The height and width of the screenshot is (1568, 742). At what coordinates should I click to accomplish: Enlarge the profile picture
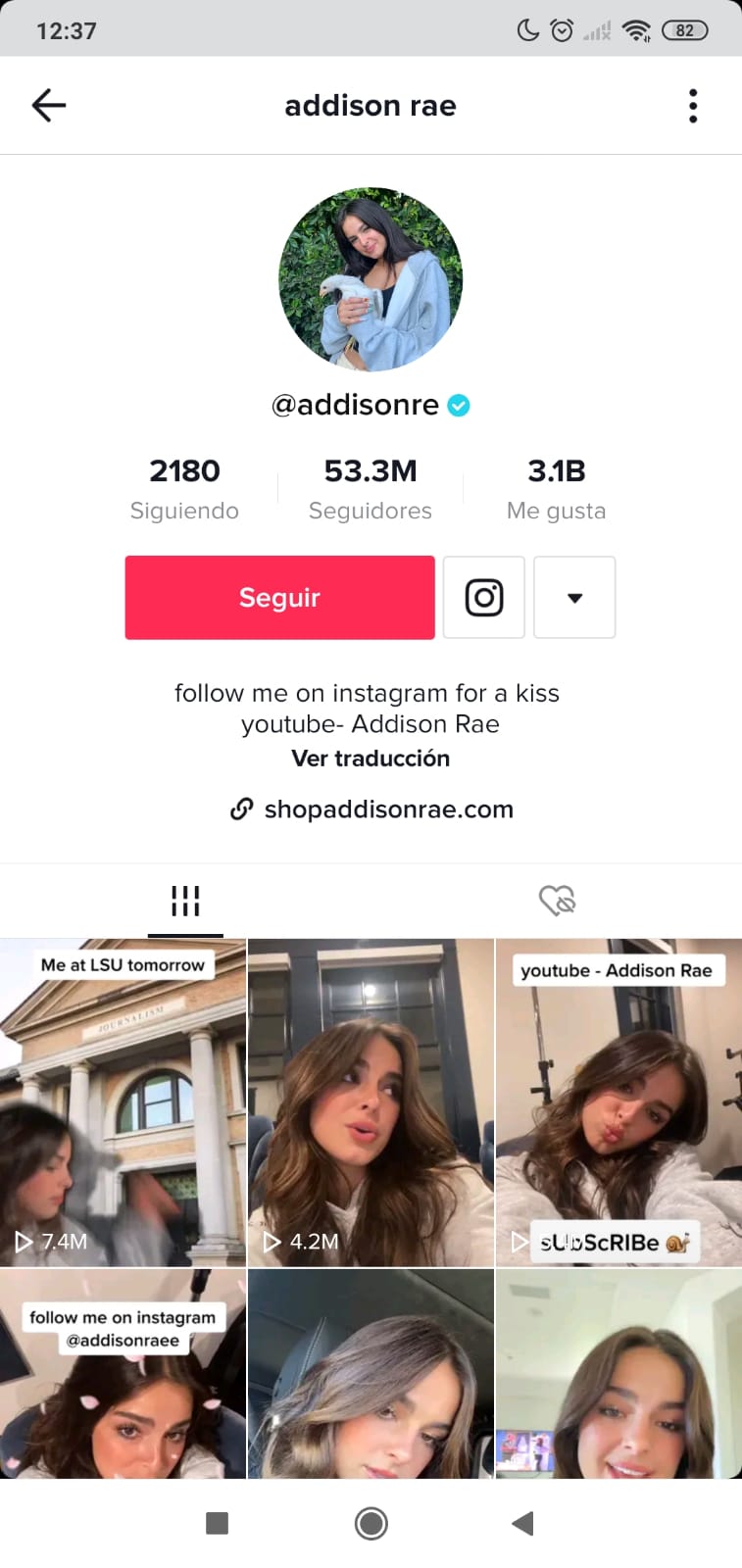(371, 279)
